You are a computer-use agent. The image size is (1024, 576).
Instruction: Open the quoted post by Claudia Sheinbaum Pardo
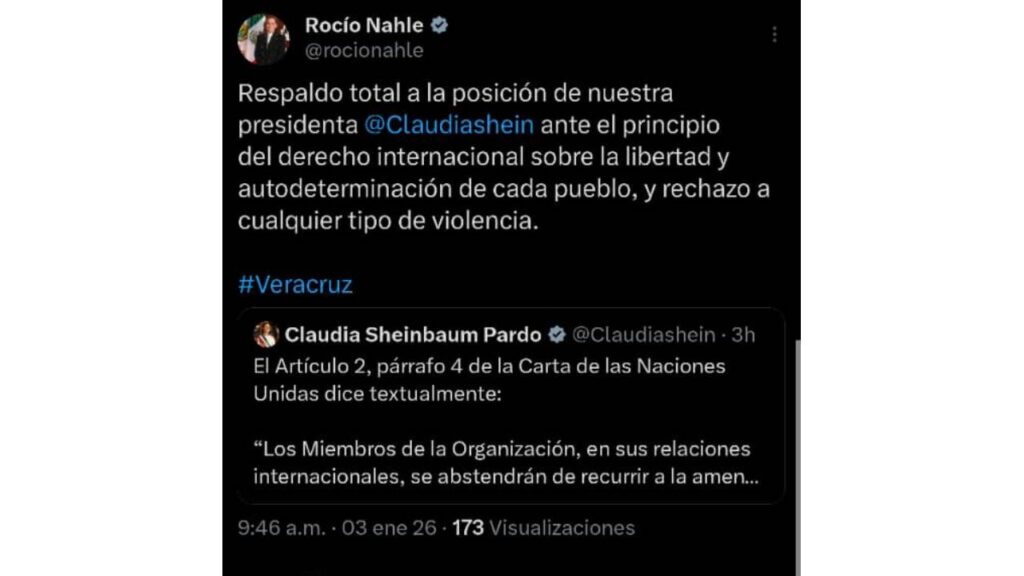tap(511, 406)
